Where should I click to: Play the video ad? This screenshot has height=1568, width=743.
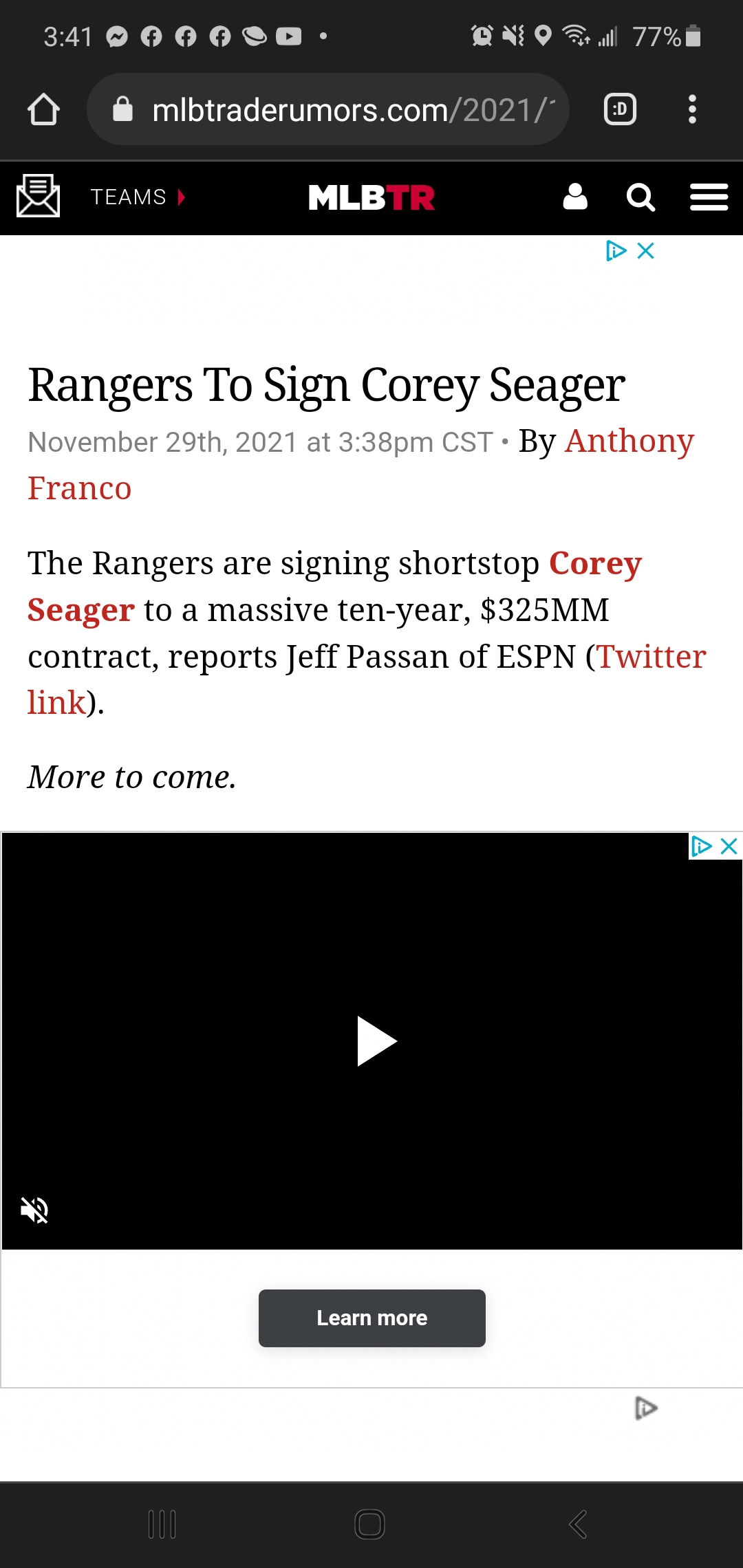click(376, 1041)
